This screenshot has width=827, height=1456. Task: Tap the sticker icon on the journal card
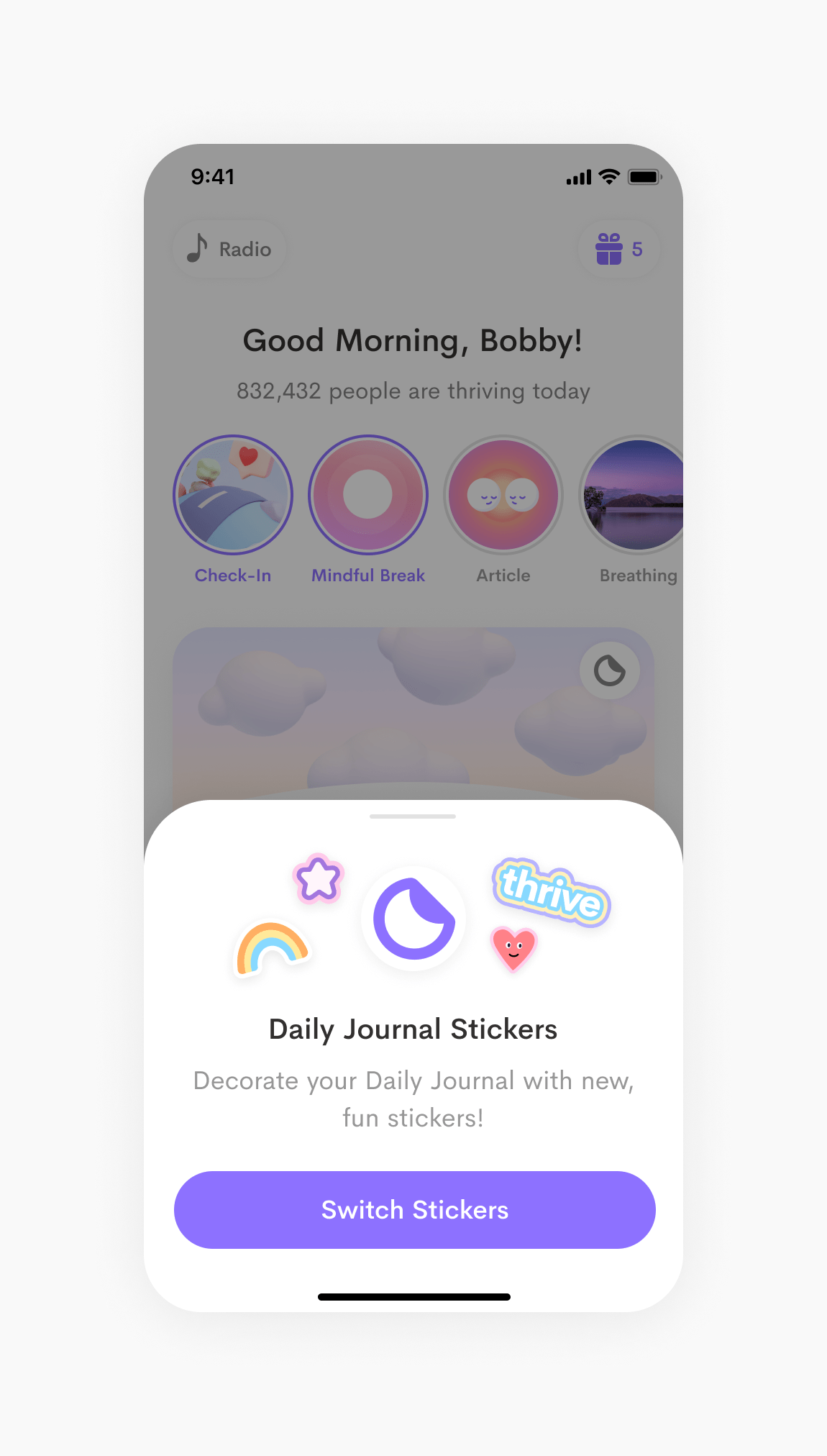pos(610,671)
